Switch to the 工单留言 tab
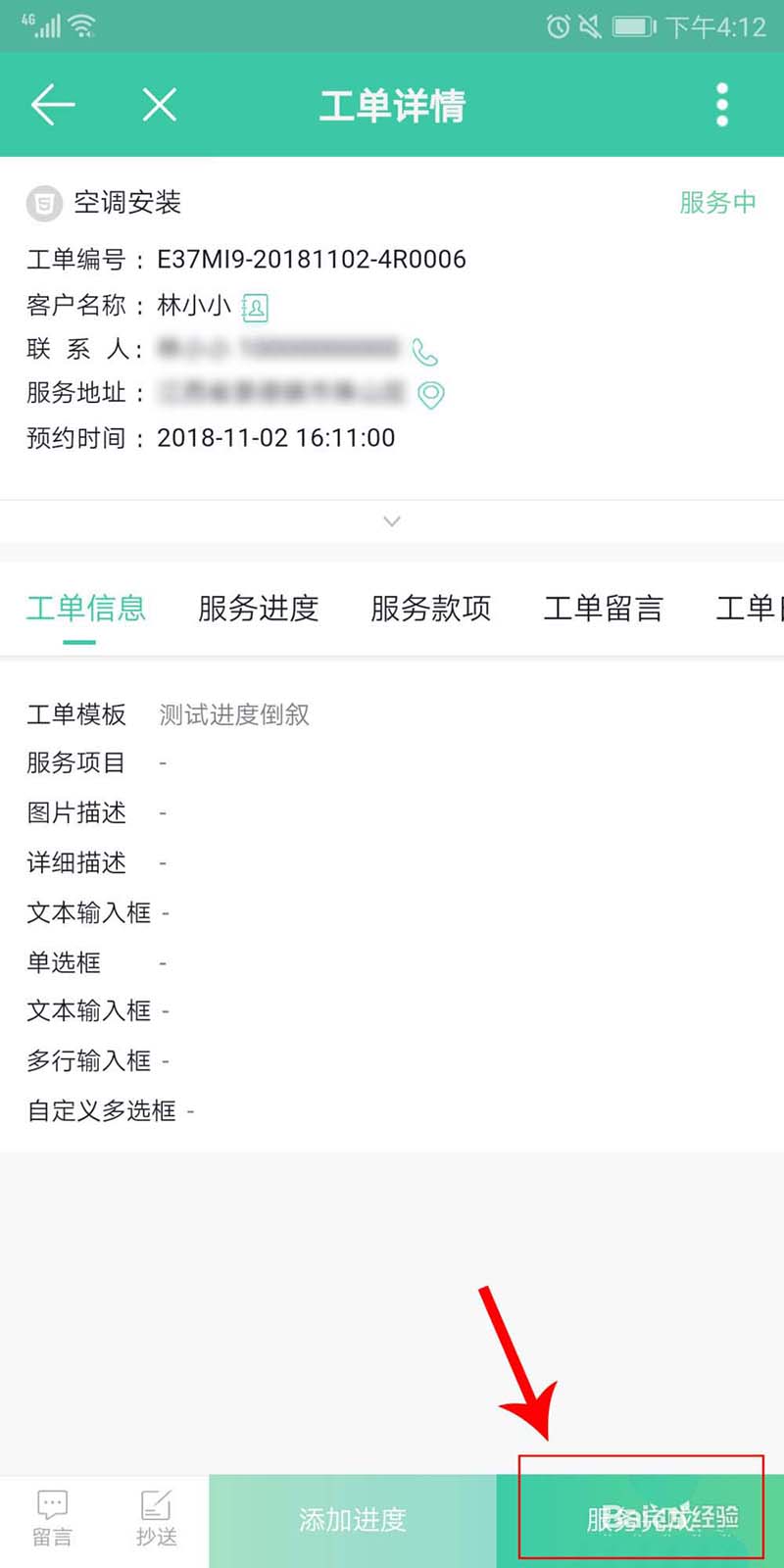The height and width of the screenshot is (1568, 784). (x=604, y=609)
